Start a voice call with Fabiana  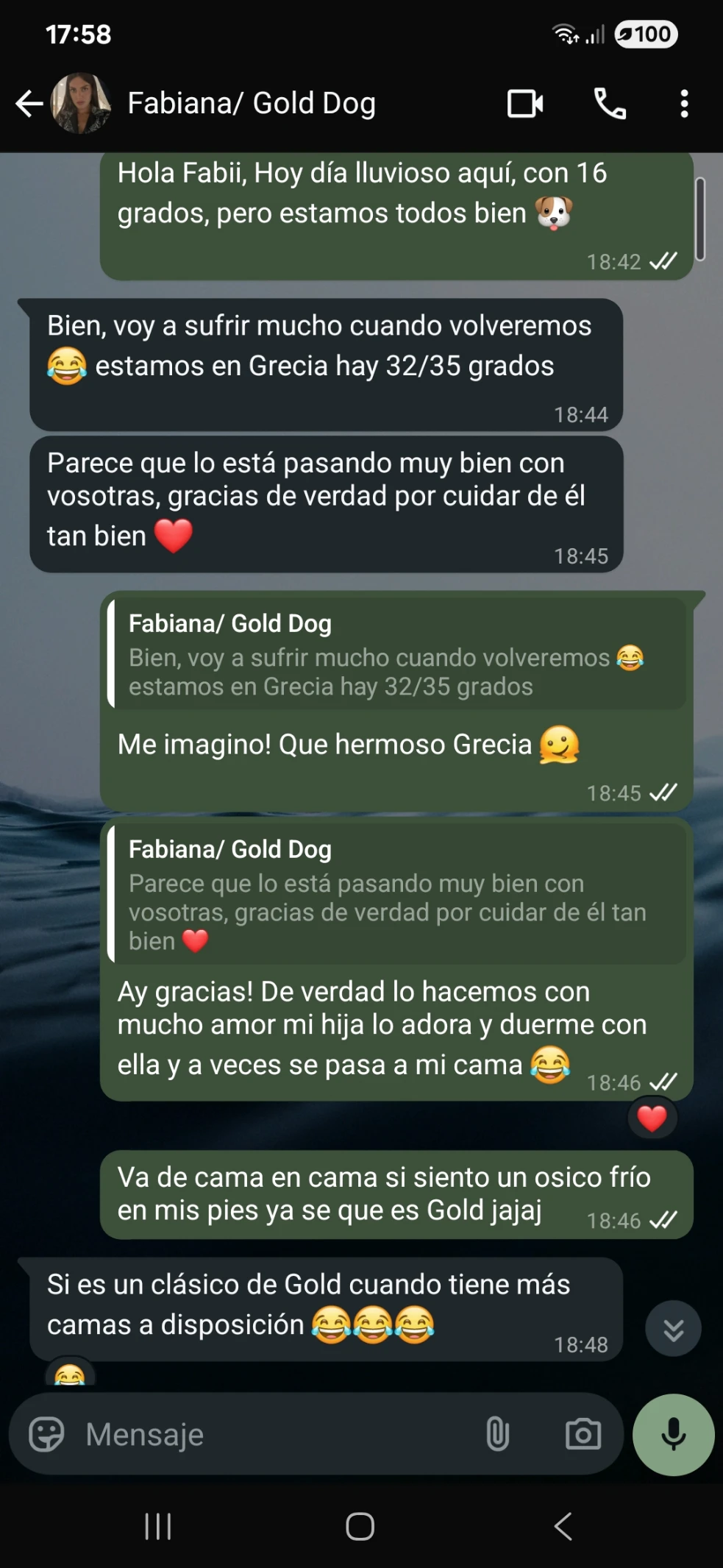610,104
